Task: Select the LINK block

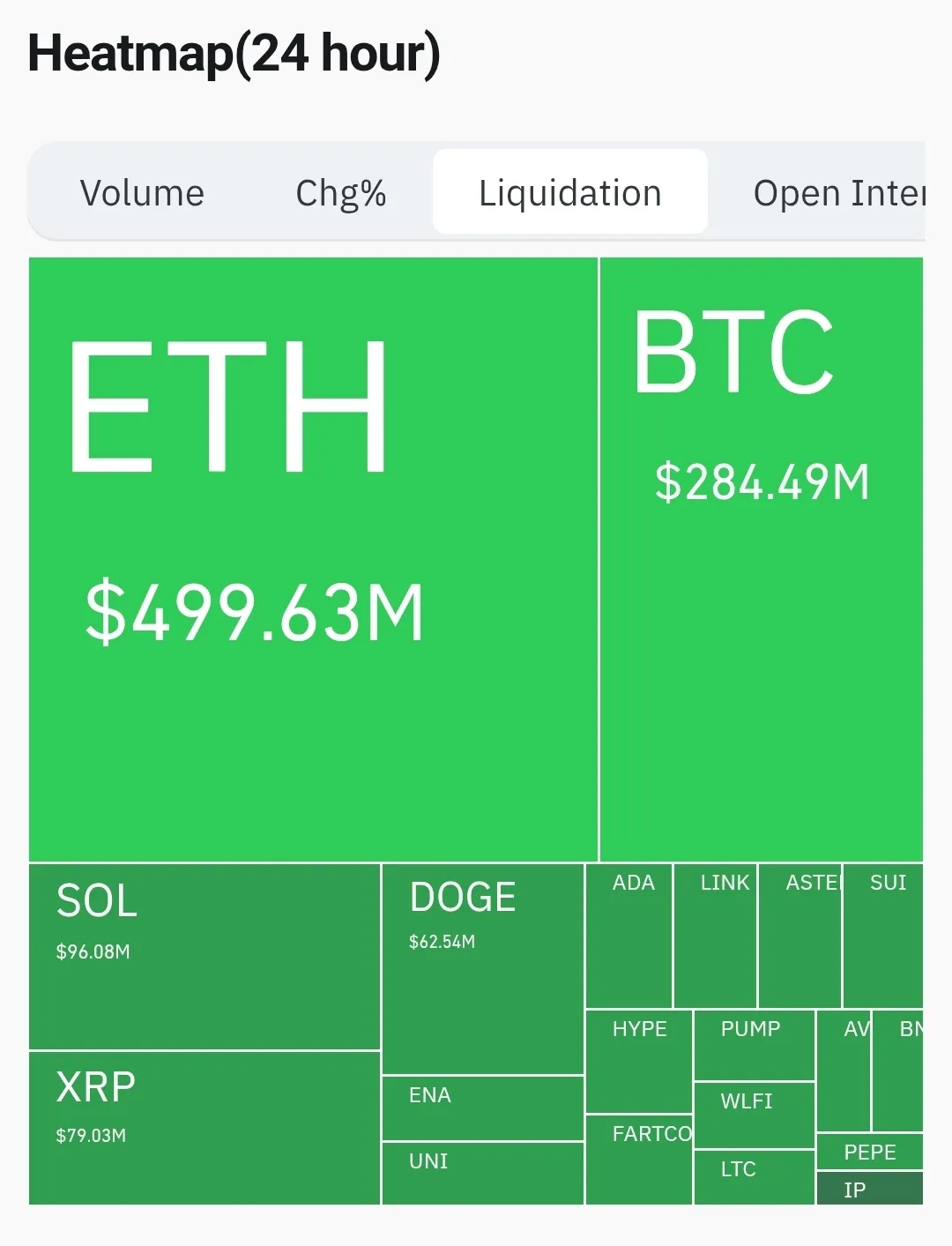Action: click(715, 936)
